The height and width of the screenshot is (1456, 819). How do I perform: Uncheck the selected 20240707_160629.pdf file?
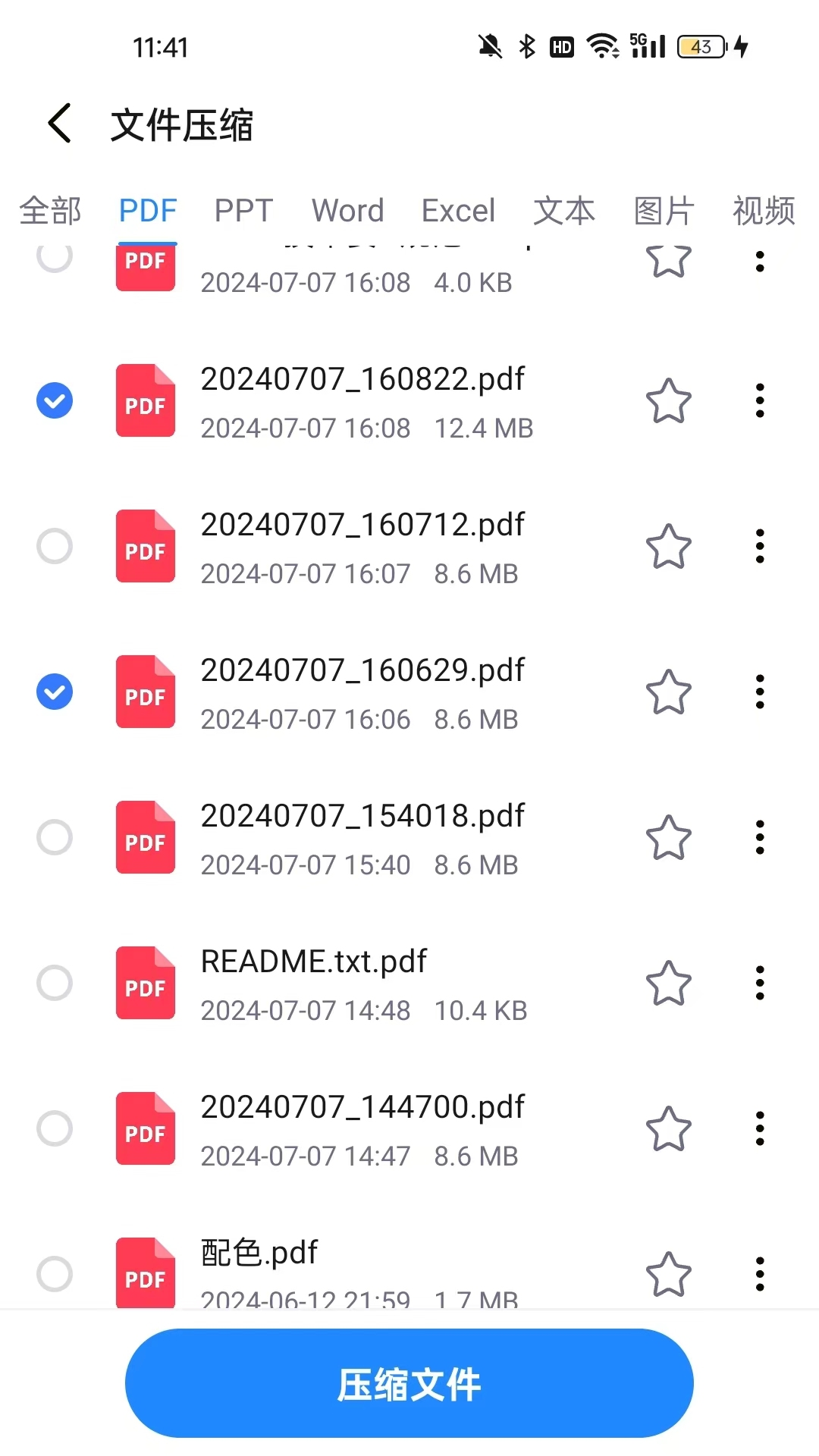click(54, 692)
